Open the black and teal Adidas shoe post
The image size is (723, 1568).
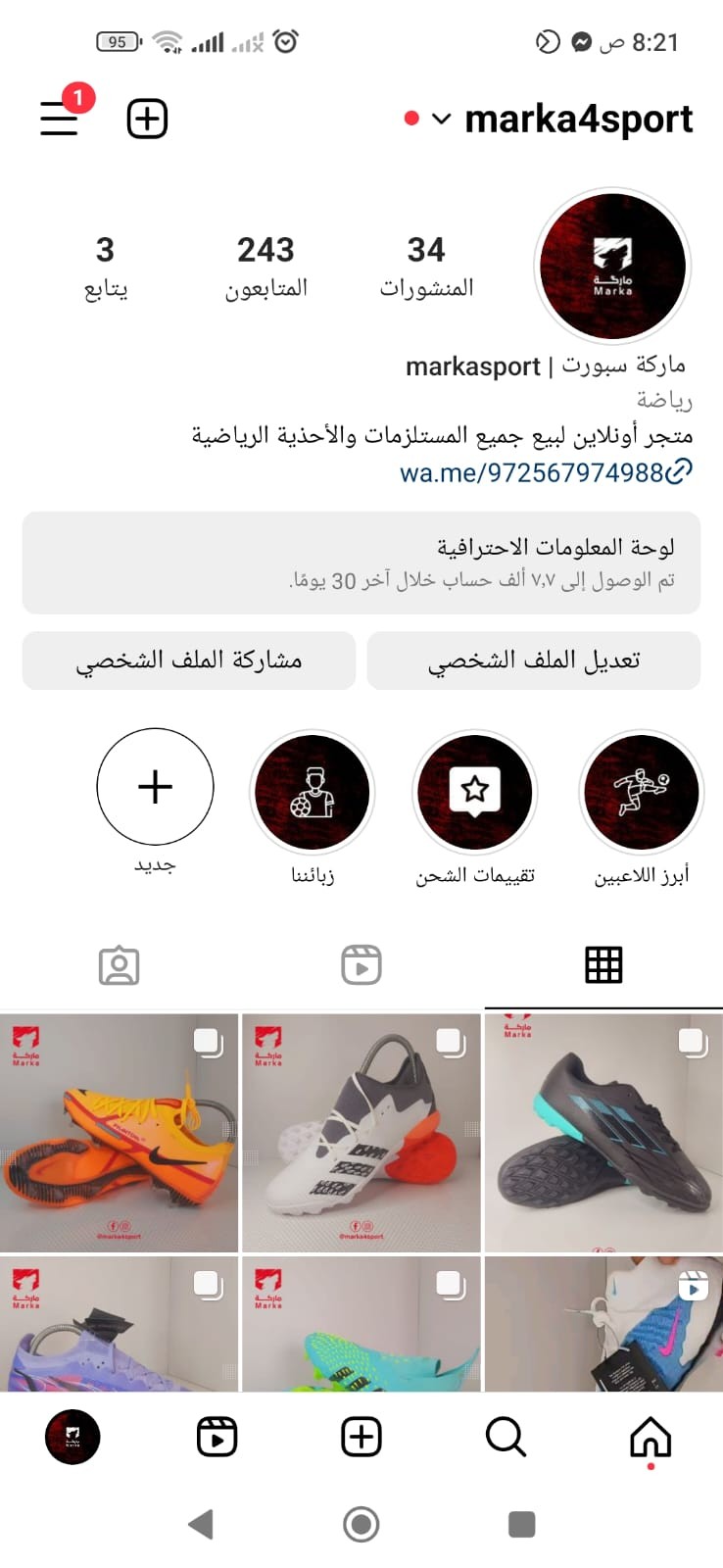coord(603,1133)
